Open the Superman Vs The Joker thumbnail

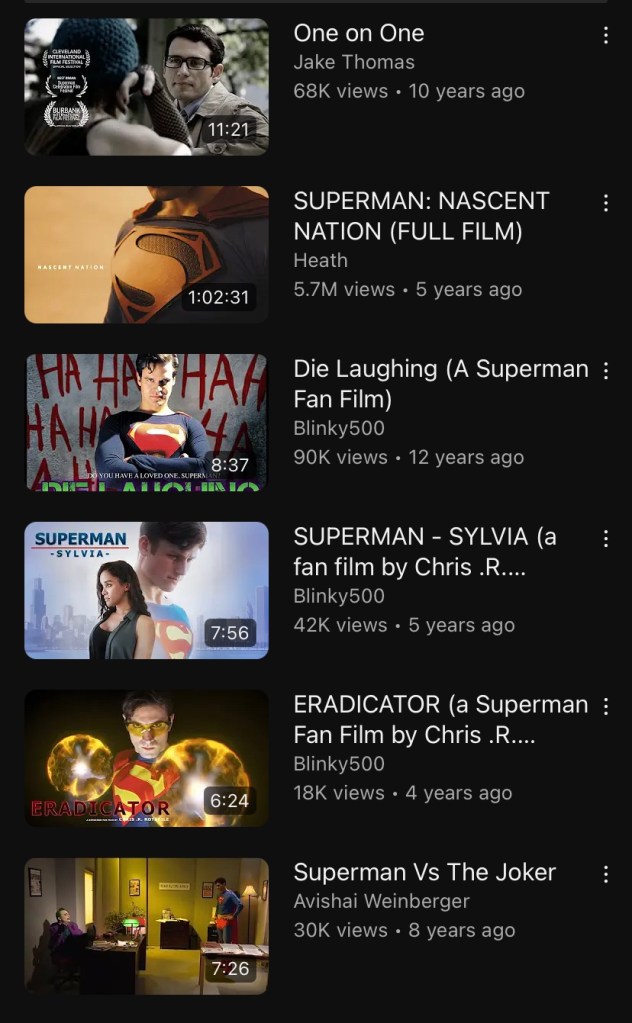click(146, 926)
